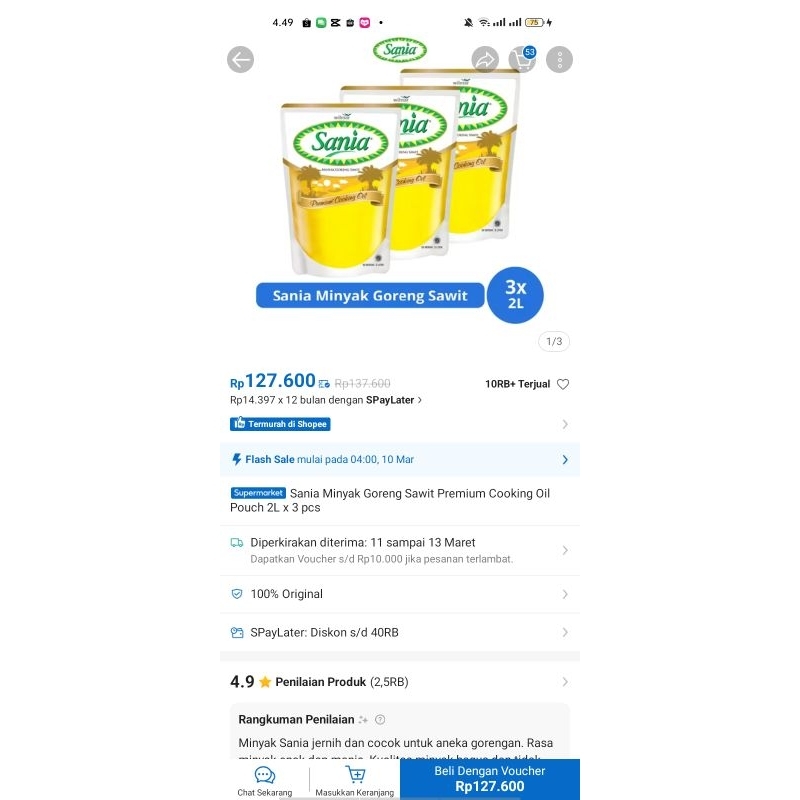Tap Chat Sekarang to message seller
The width and height of the screenshot is (800, 800).
265,781
